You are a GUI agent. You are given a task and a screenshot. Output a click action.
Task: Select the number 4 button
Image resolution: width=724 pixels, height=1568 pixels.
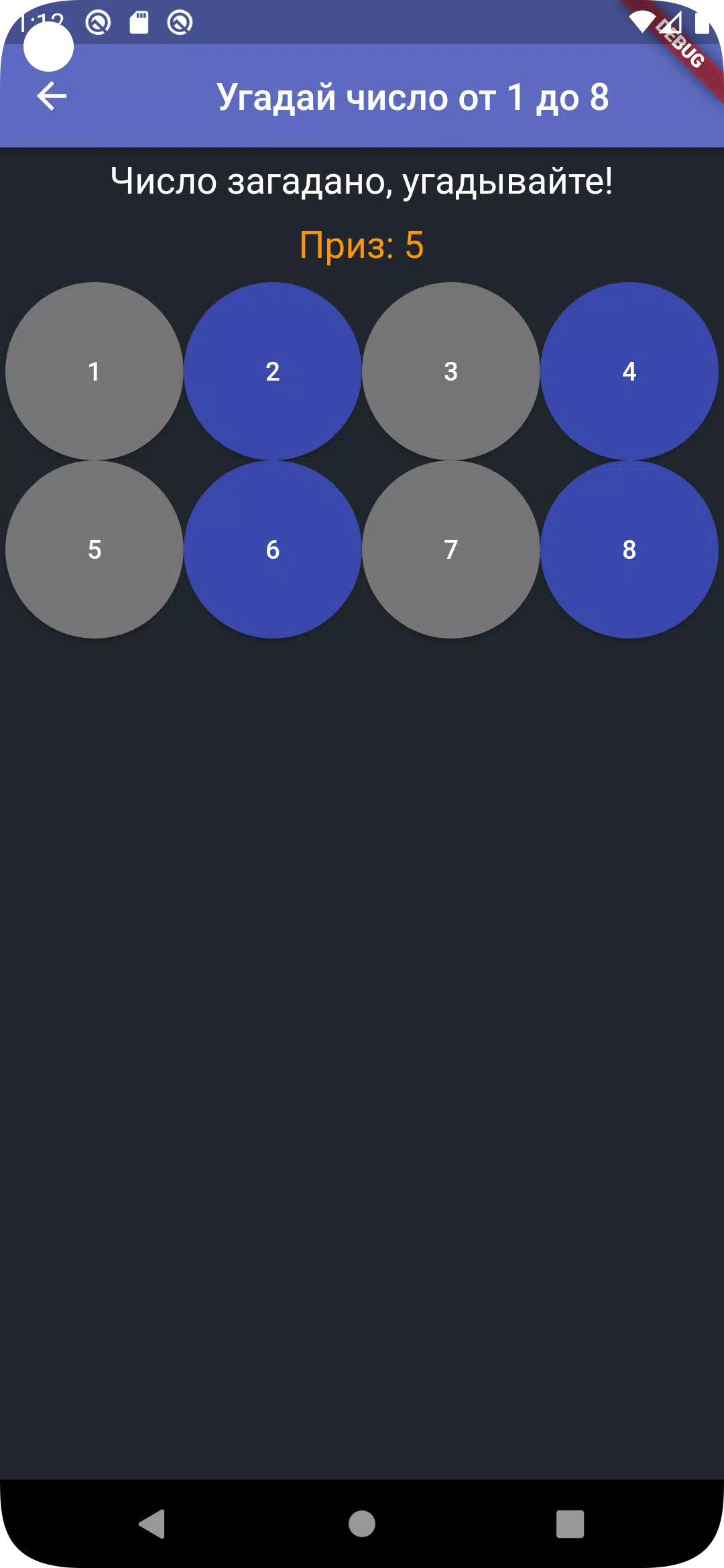pos(629,371)
